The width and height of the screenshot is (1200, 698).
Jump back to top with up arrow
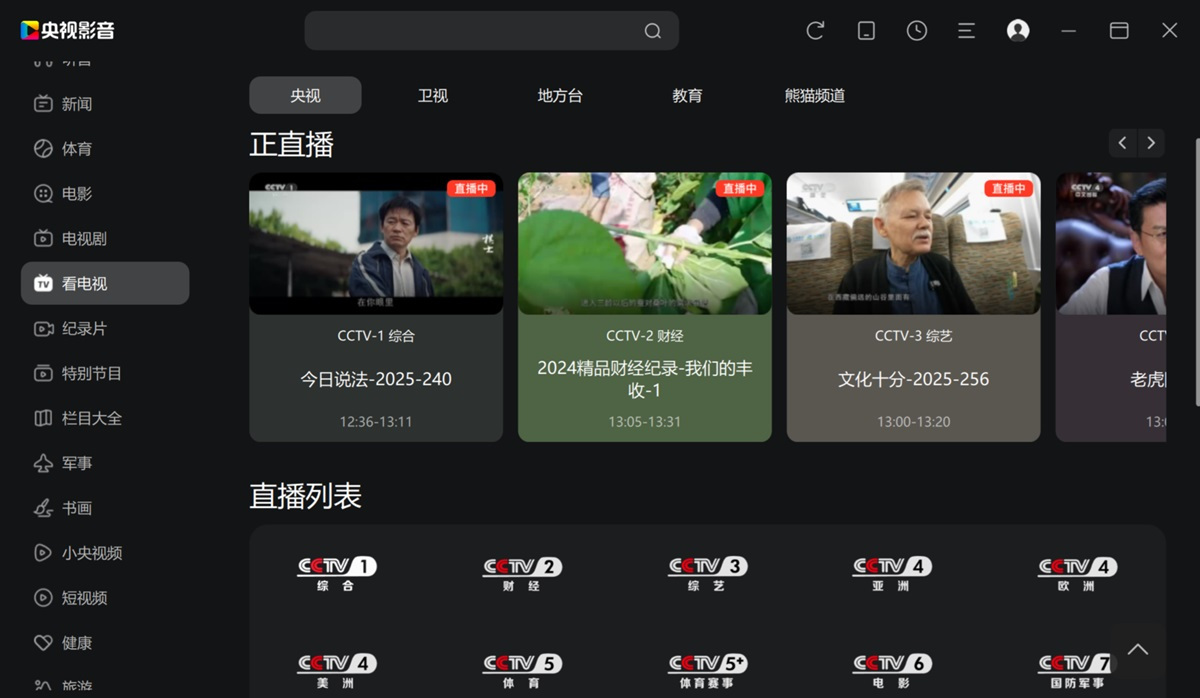coord(1138,650)
